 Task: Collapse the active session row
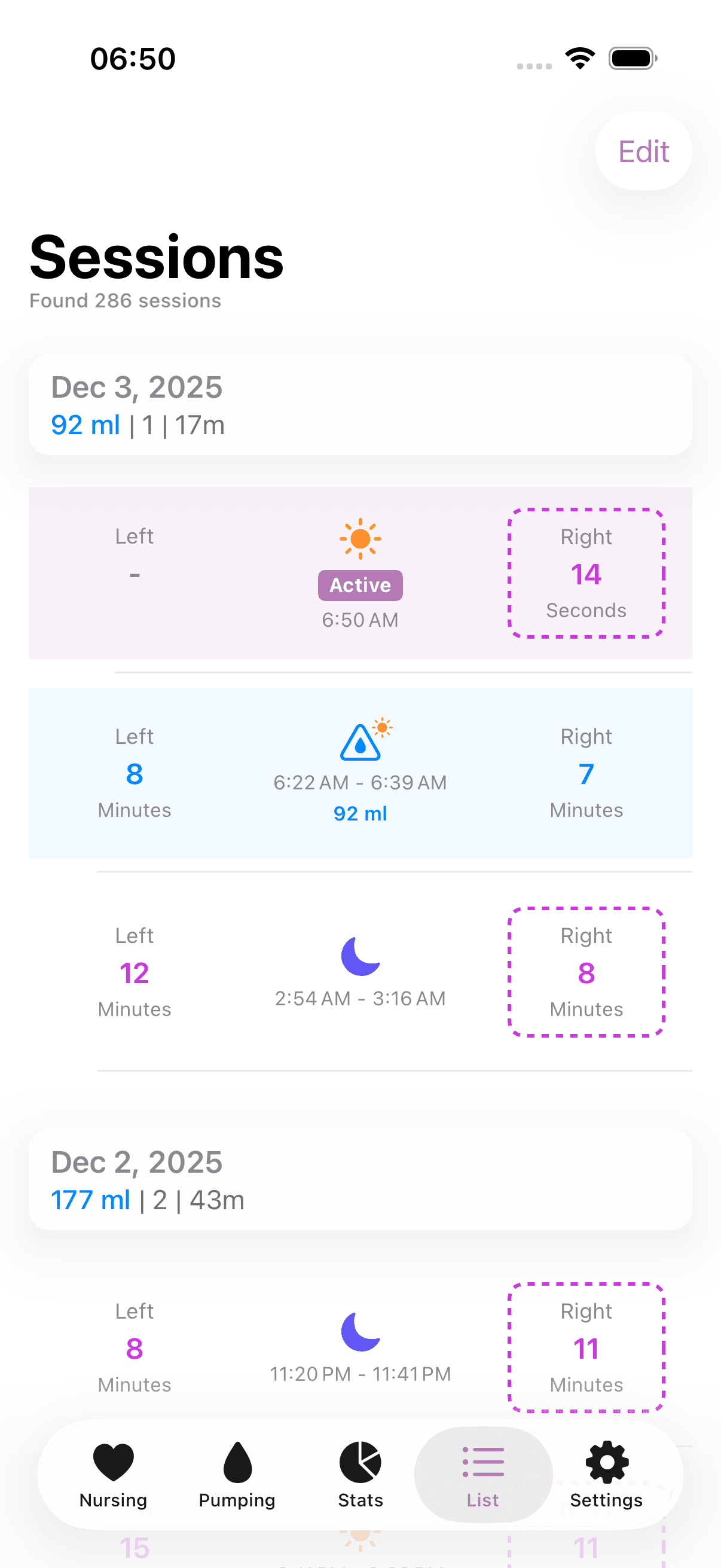(x=360, y=572)
